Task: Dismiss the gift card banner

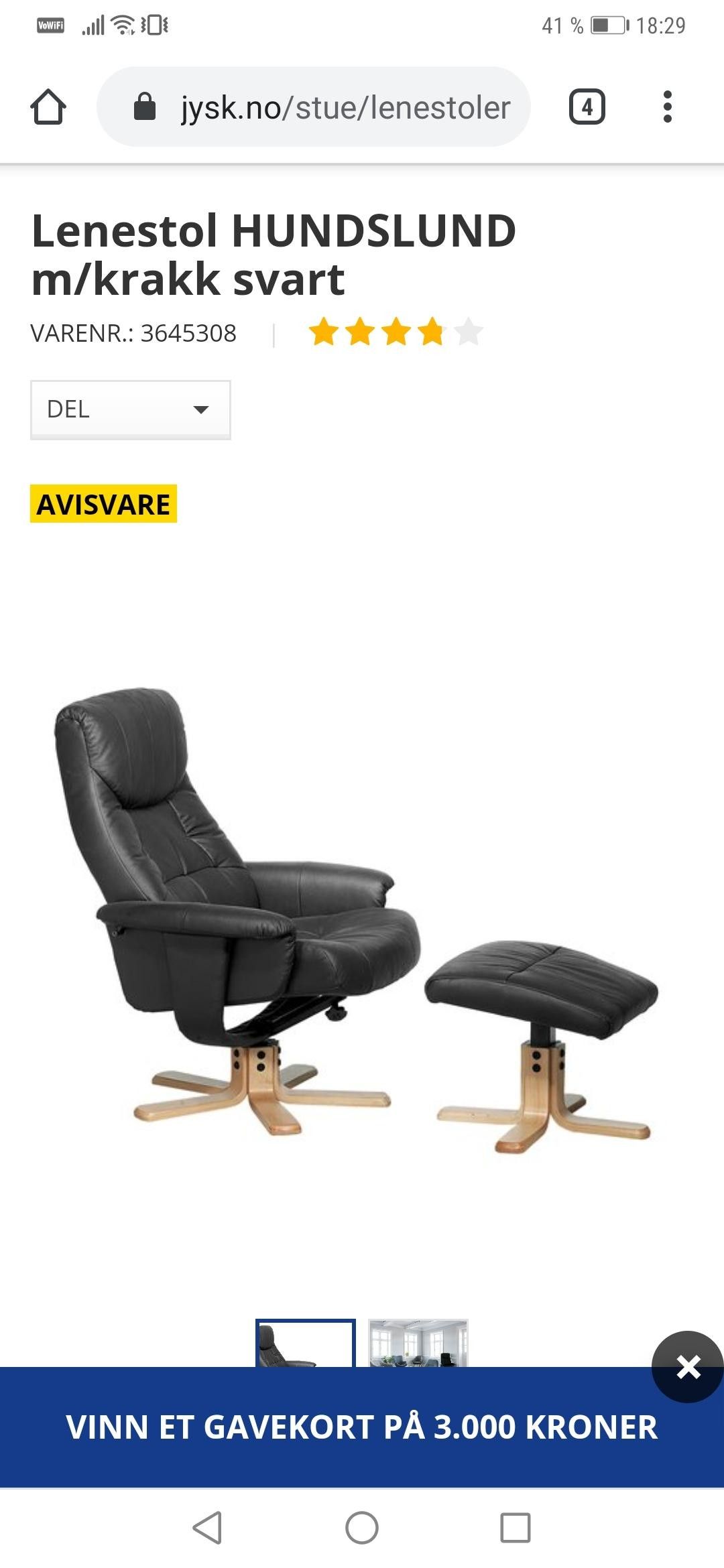Action: point(688,1367)
